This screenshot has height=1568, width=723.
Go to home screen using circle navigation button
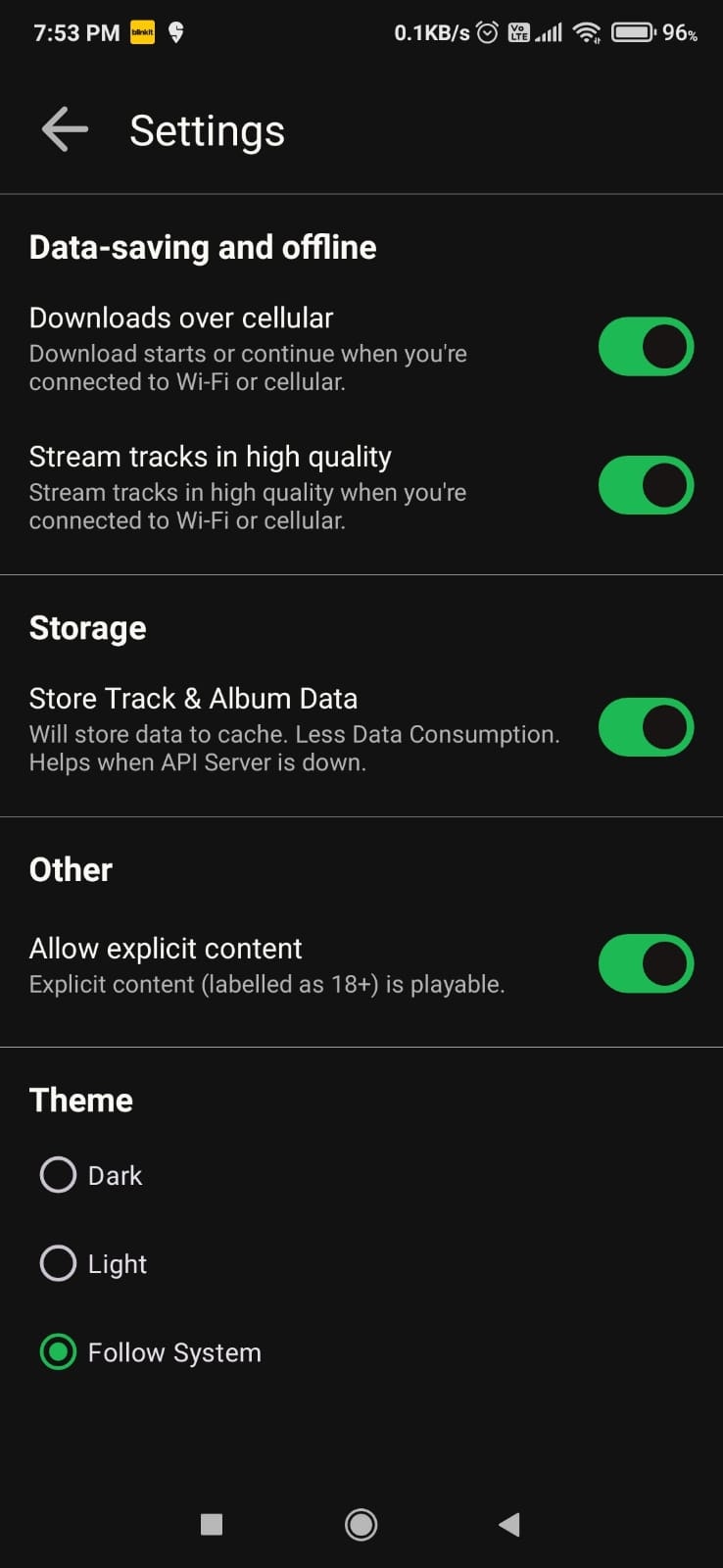pos(361,1524)
